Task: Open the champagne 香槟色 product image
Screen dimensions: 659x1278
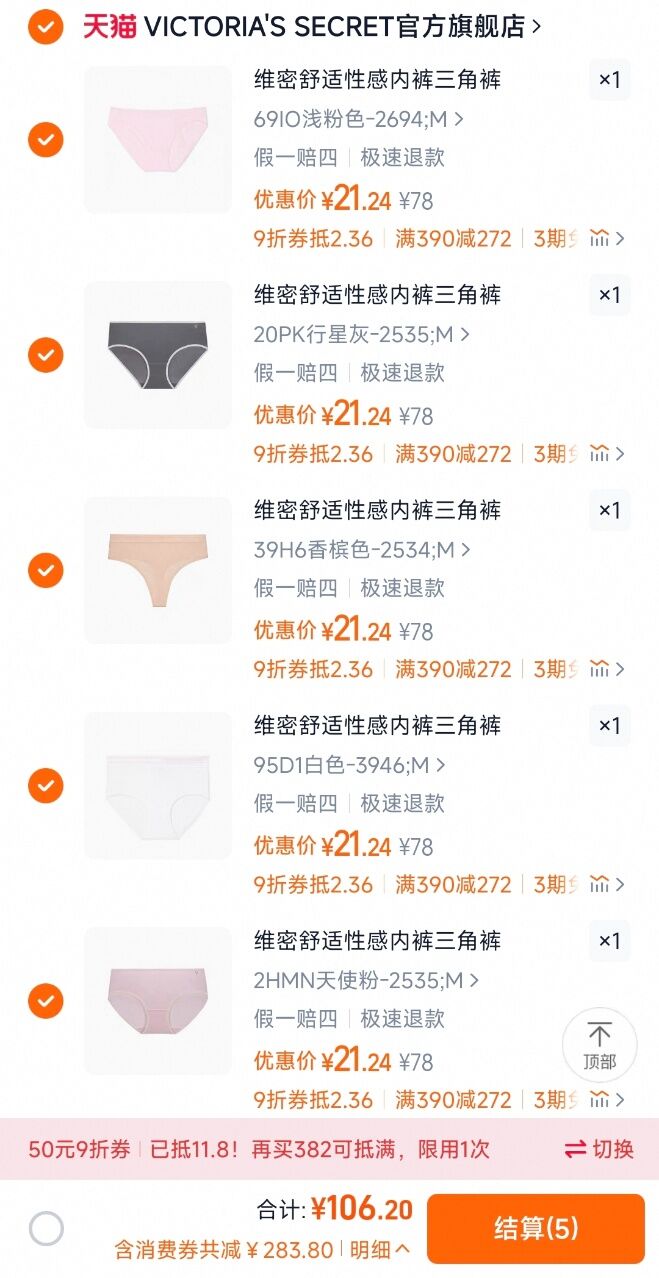Action: (158, 570)
